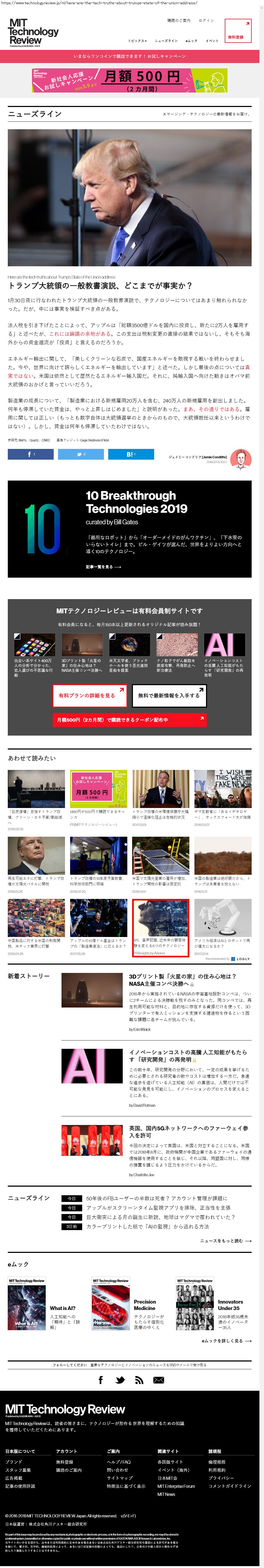This screenshot has height=1568, width=264.
Task: Open the ログイン link
Action: click(x=206, y=21)
